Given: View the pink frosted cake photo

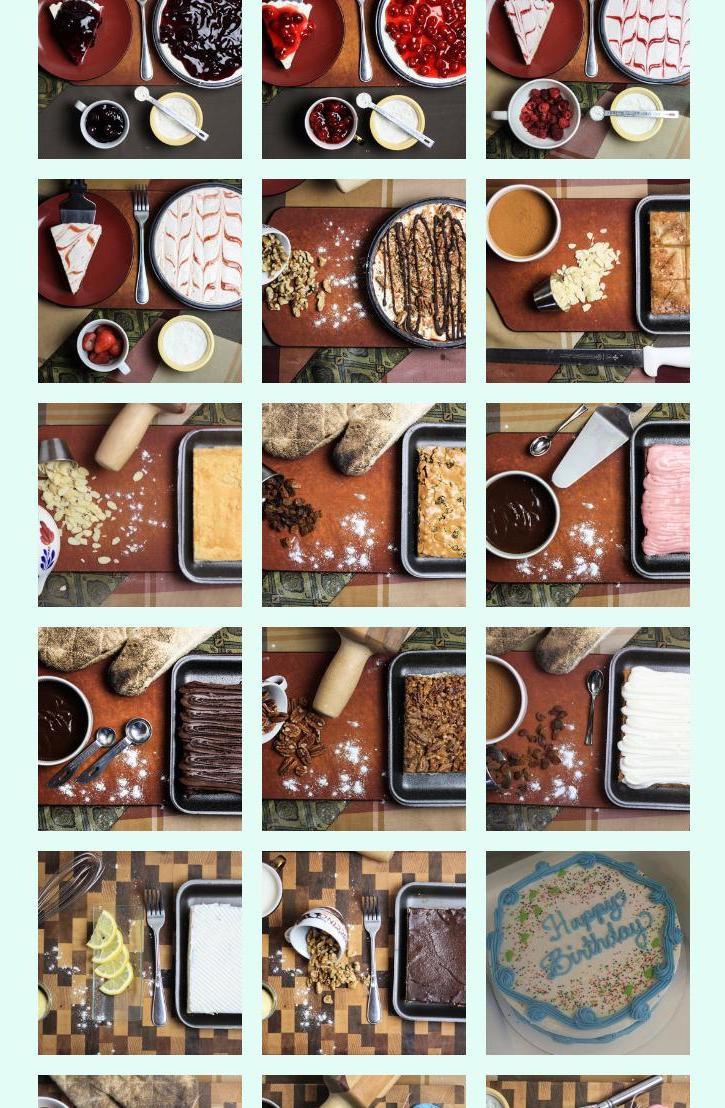Looking at the screenshot, I should pos(588,505).
